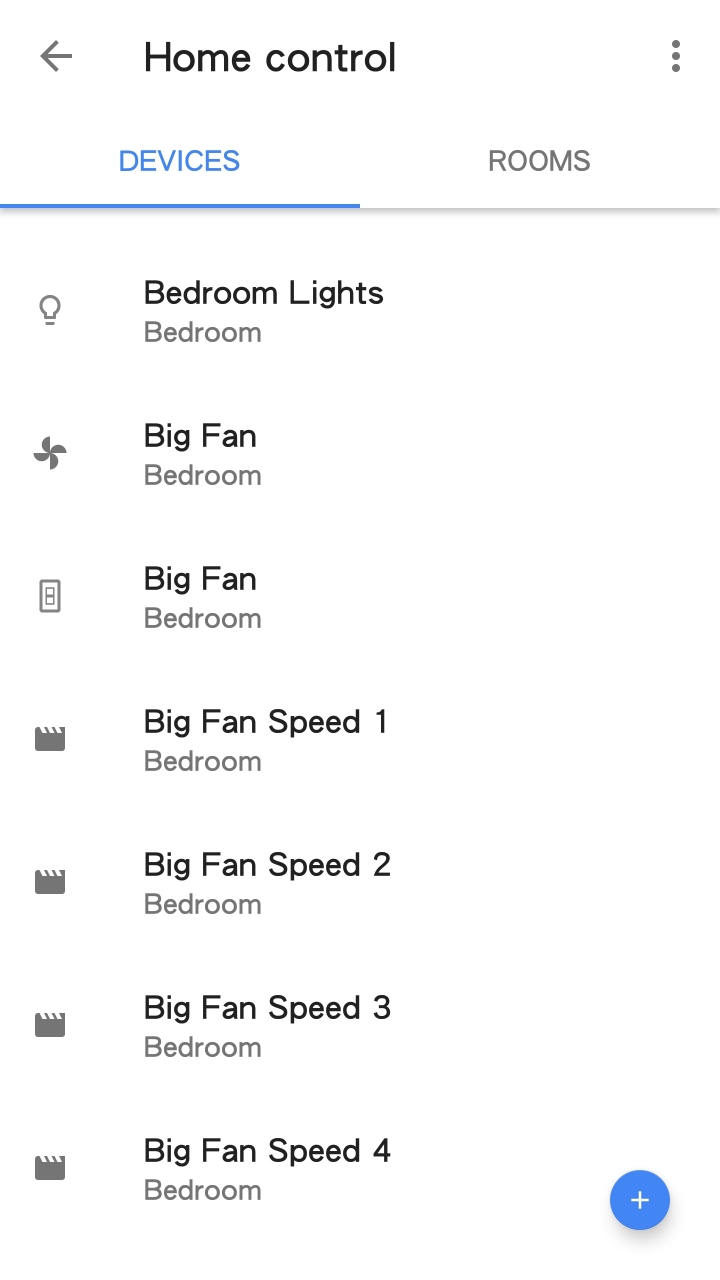Open Big Fan Speed 3 scene
Viewport: 720px width, 1280px height.
click(x=360, y=1026)
